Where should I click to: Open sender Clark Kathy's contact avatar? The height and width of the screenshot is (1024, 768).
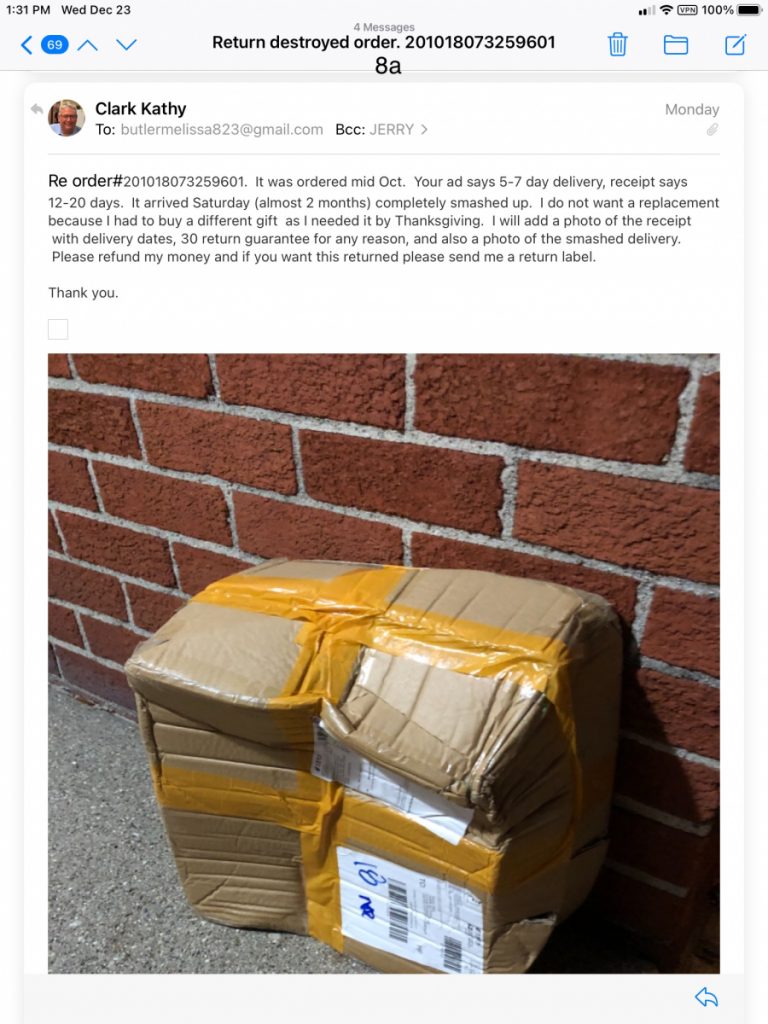67,118
